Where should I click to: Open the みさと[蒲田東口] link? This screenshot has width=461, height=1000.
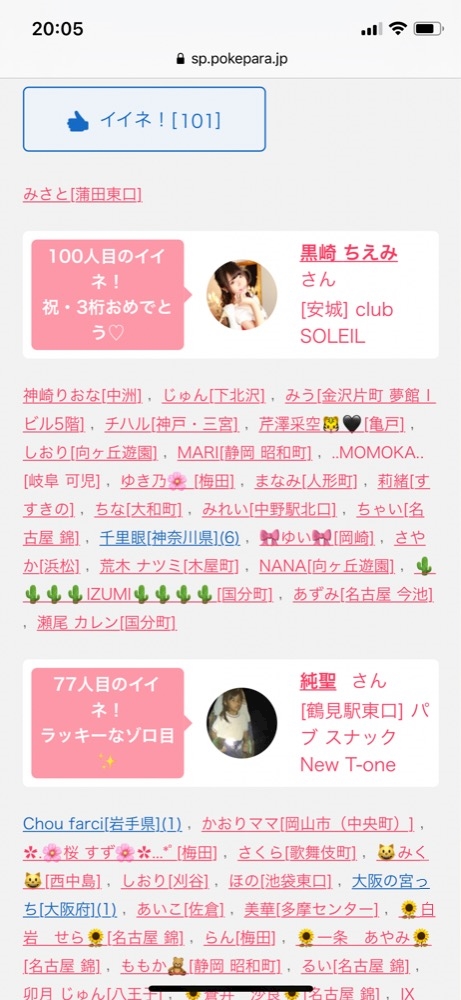click(x=82, y=194)
